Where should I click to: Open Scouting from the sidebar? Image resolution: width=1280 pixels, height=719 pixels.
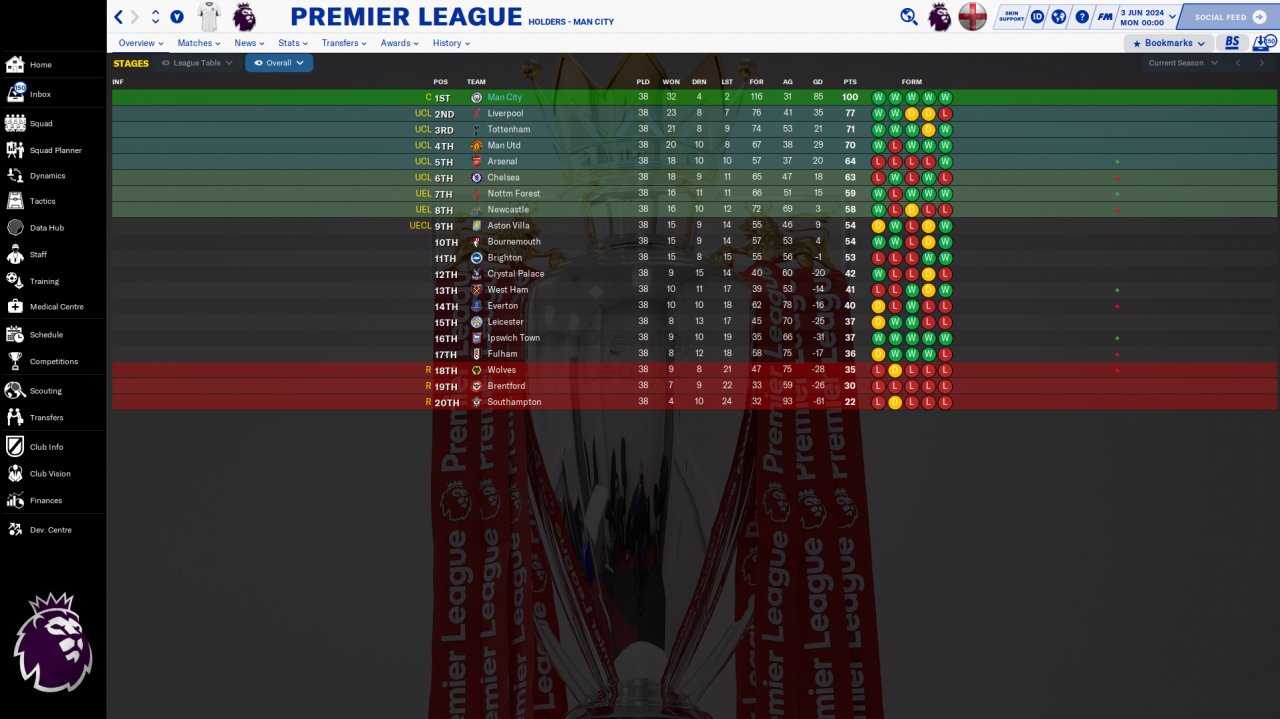click(x=45, y=391)
